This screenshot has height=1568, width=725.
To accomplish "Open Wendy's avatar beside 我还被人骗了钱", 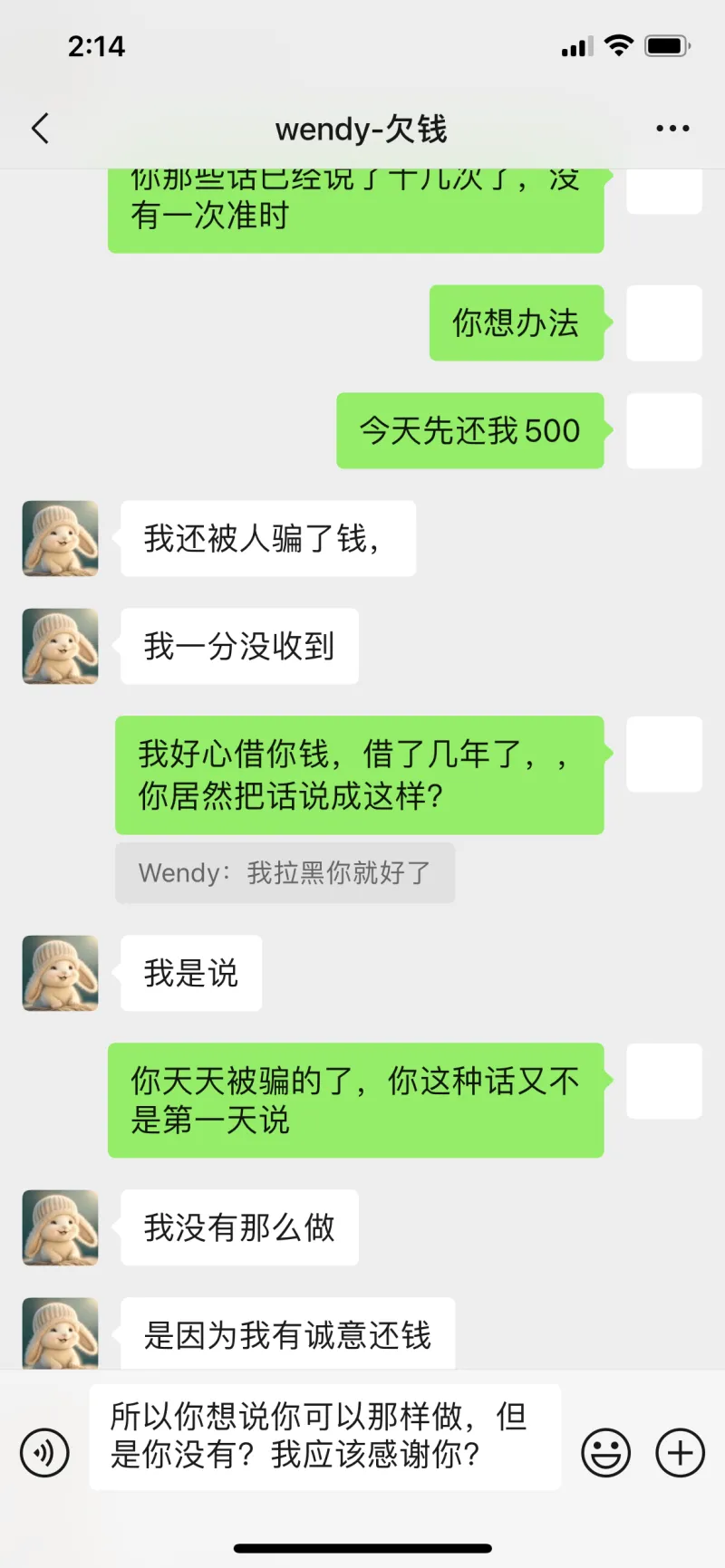I will [61, 538].
